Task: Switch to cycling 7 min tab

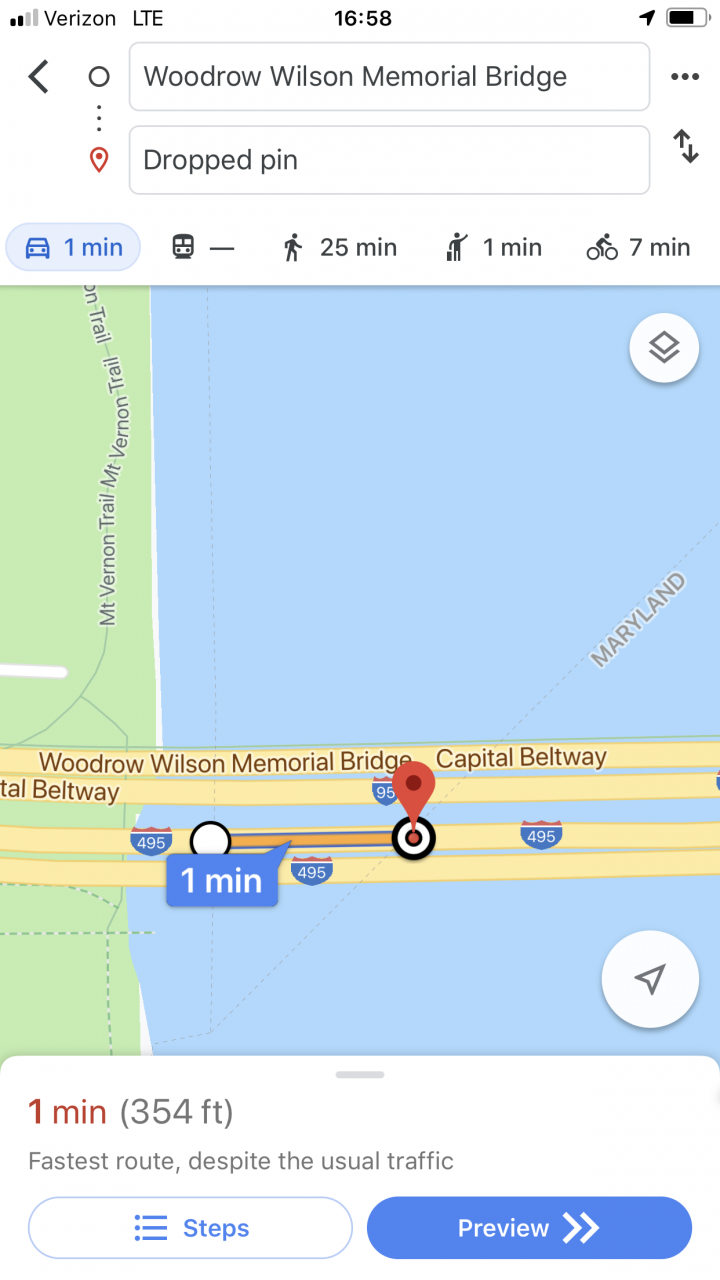Action: click(638, 247)
